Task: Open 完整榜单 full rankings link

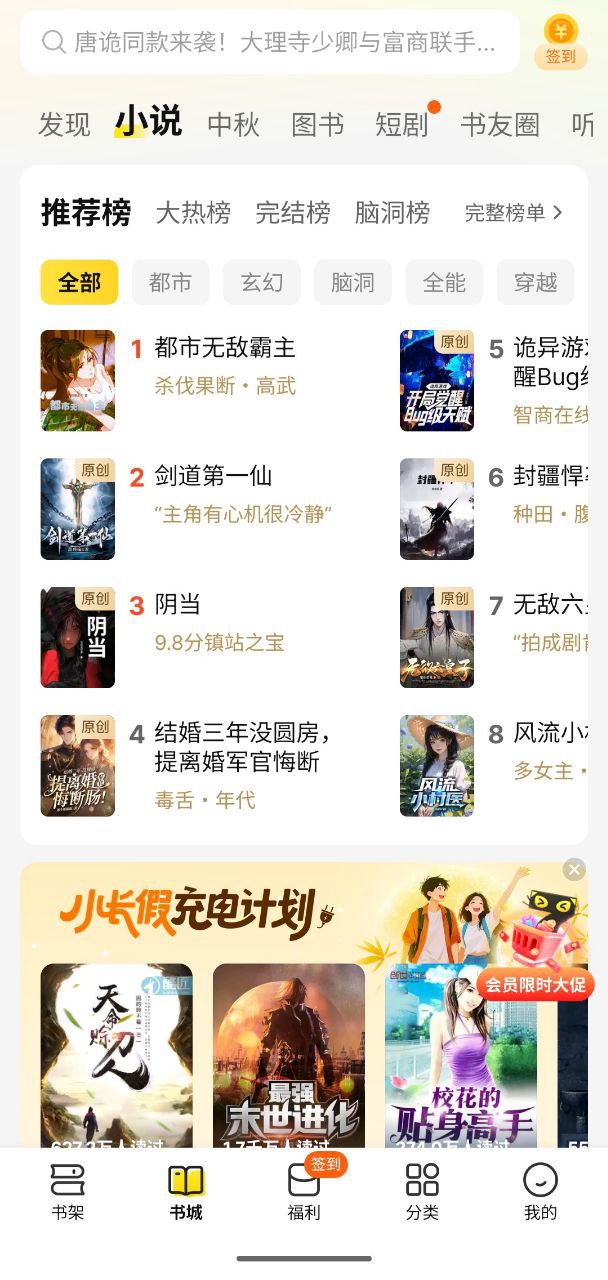Action: 513,213
